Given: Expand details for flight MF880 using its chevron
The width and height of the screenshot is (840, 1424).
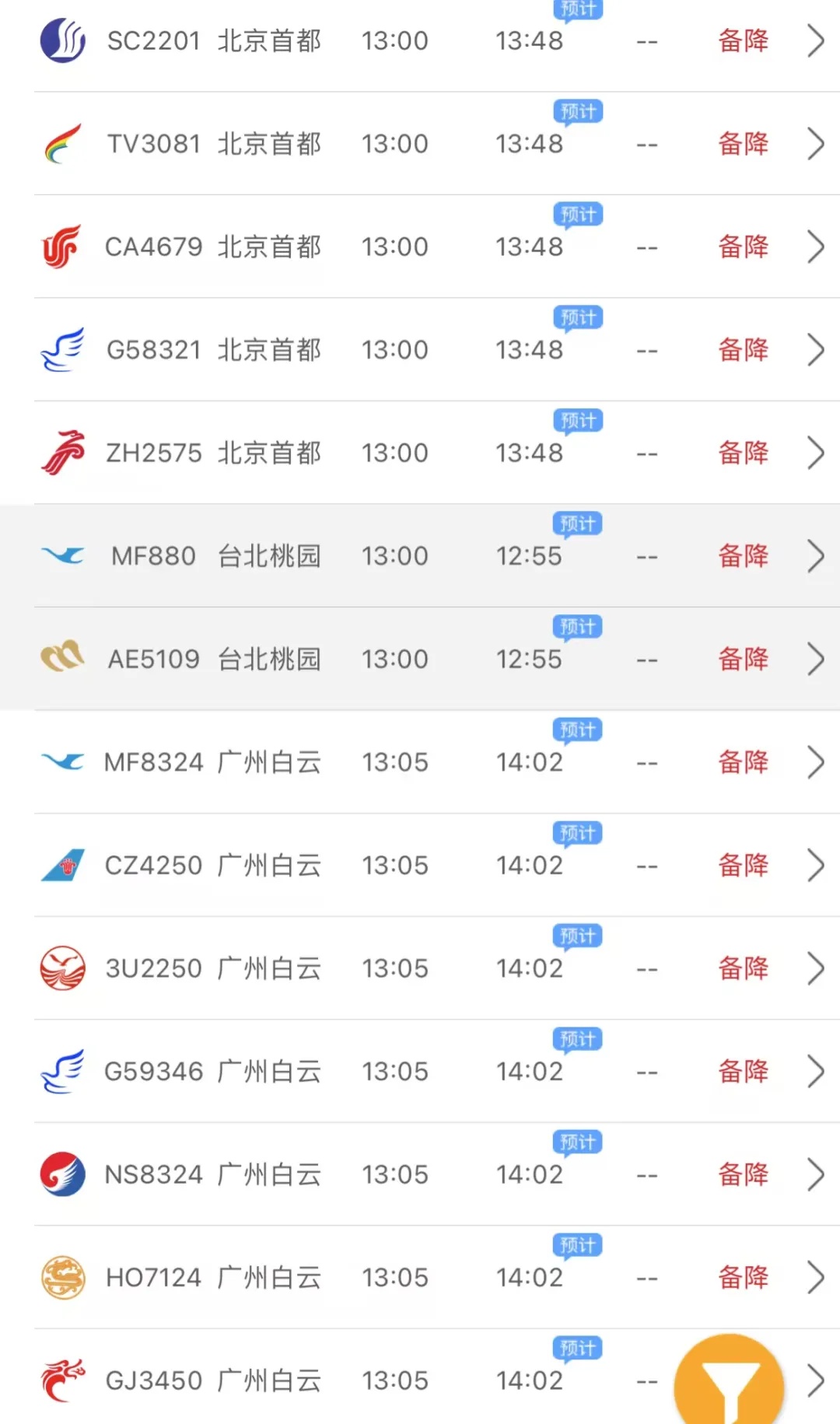Looking at the screenshot, I should (x=815, y=555).
